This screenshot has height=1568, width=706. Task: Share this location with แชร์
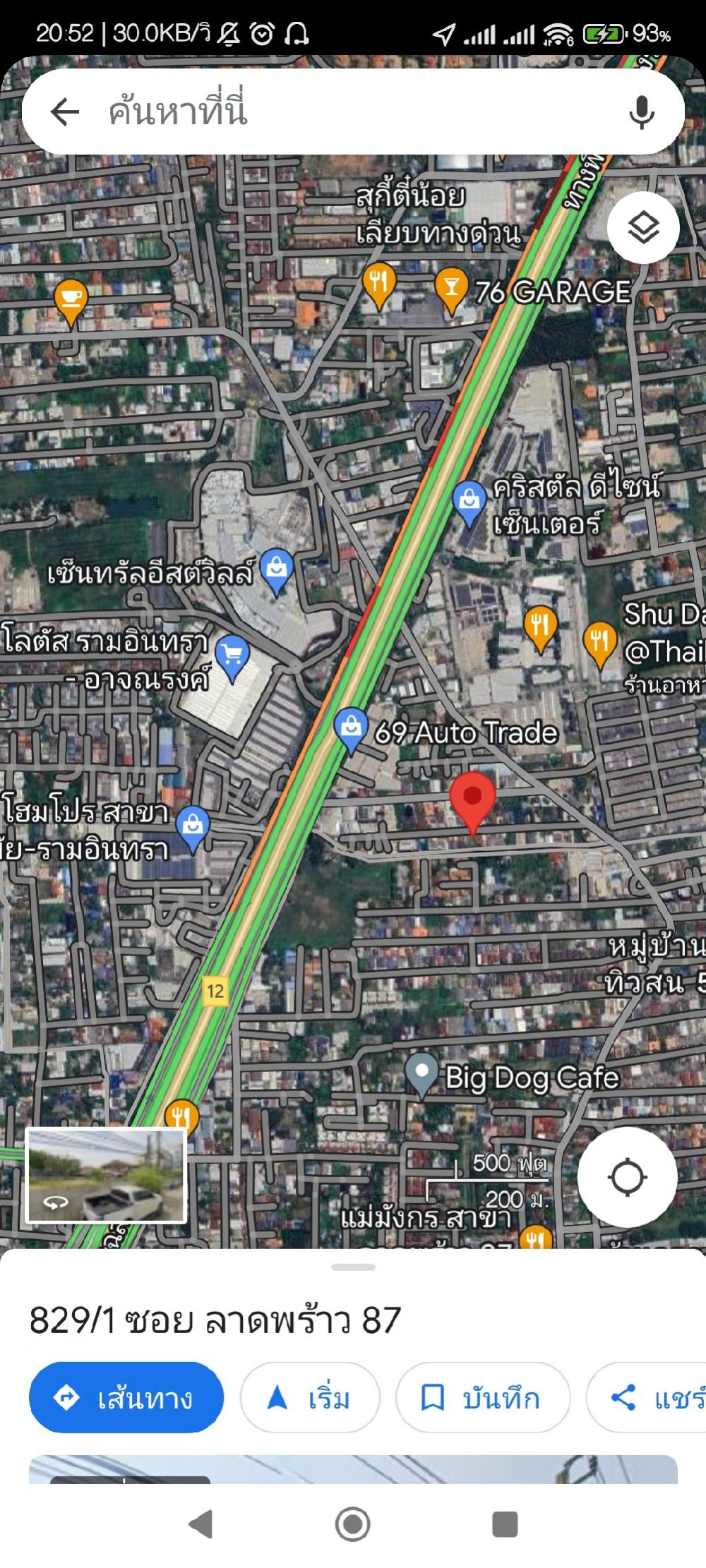click(x=646, y=1397)
